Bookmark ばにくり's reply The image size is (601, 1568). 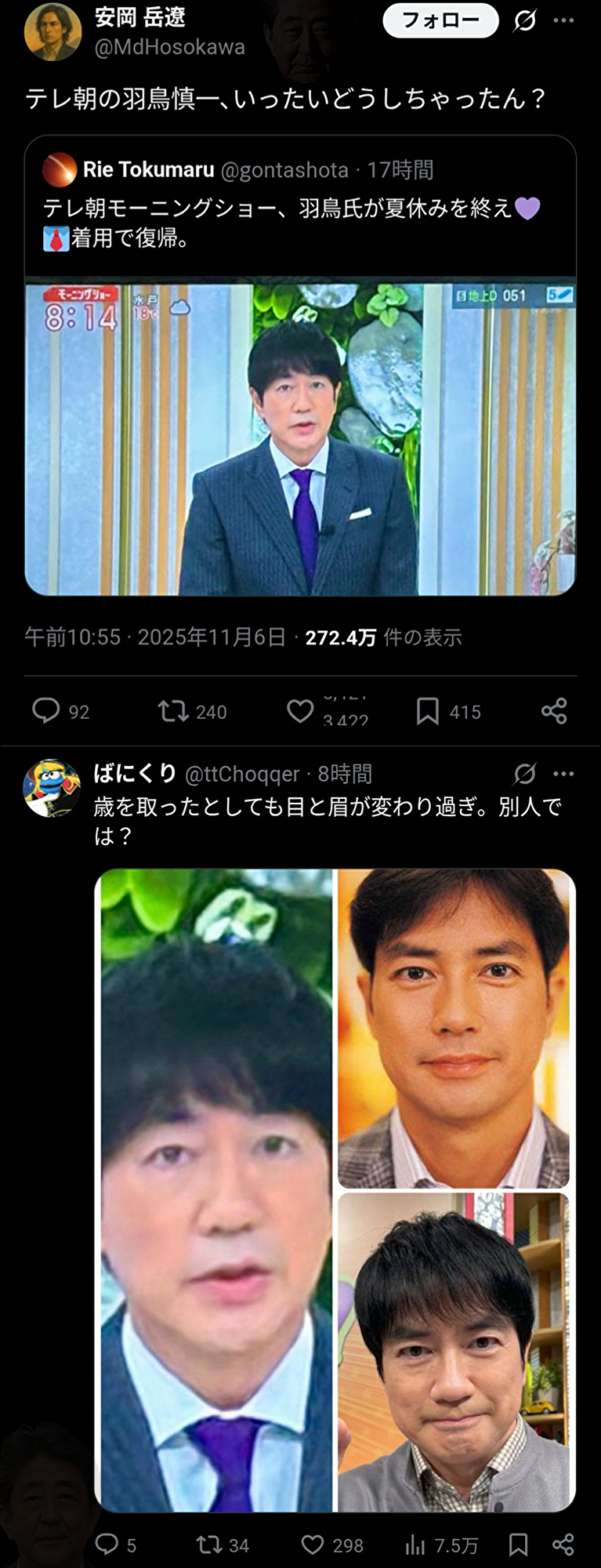tap(518, 1544)
